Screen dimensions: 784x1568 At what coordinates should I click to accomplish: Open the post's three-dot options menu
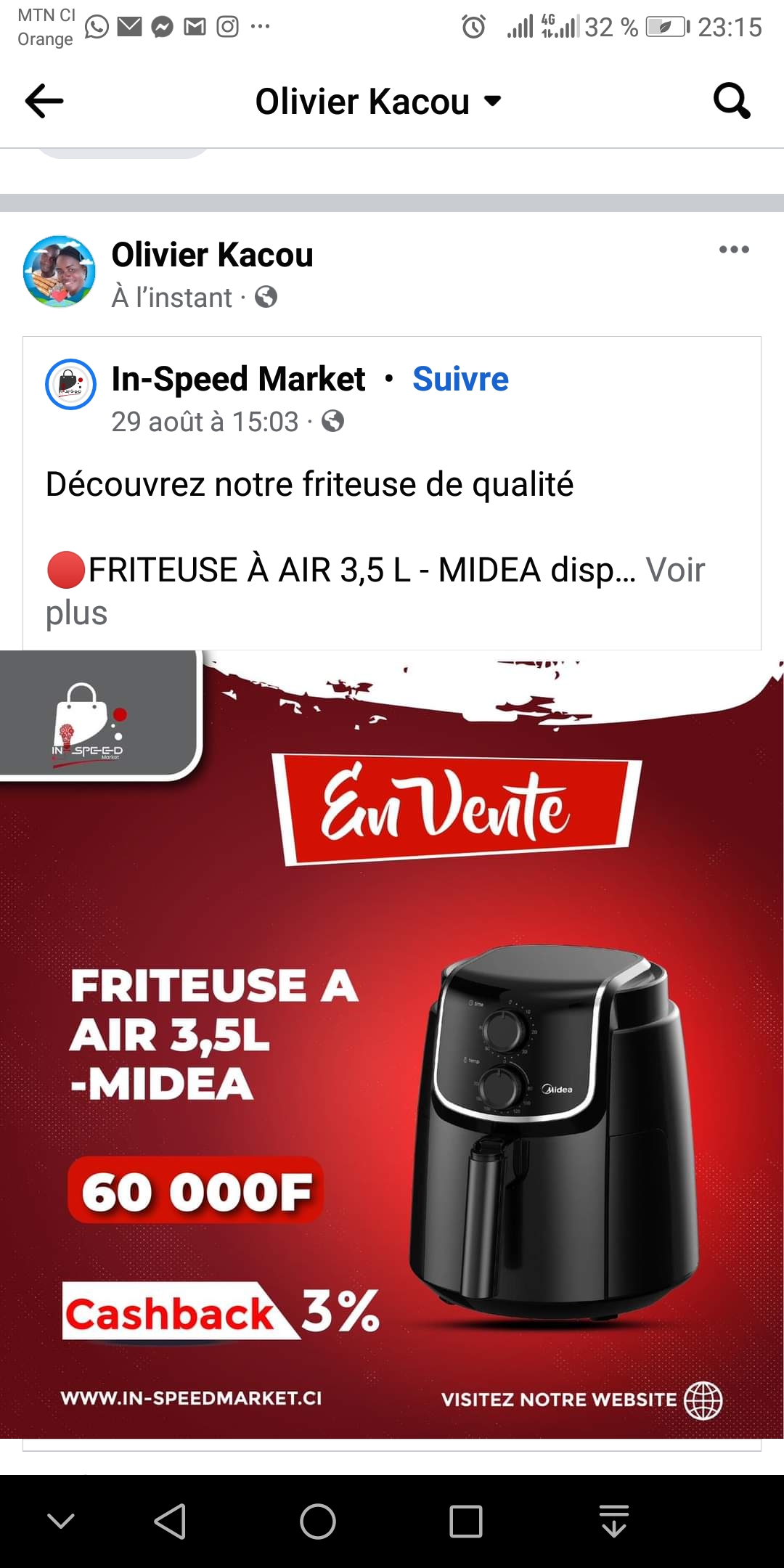734,250
